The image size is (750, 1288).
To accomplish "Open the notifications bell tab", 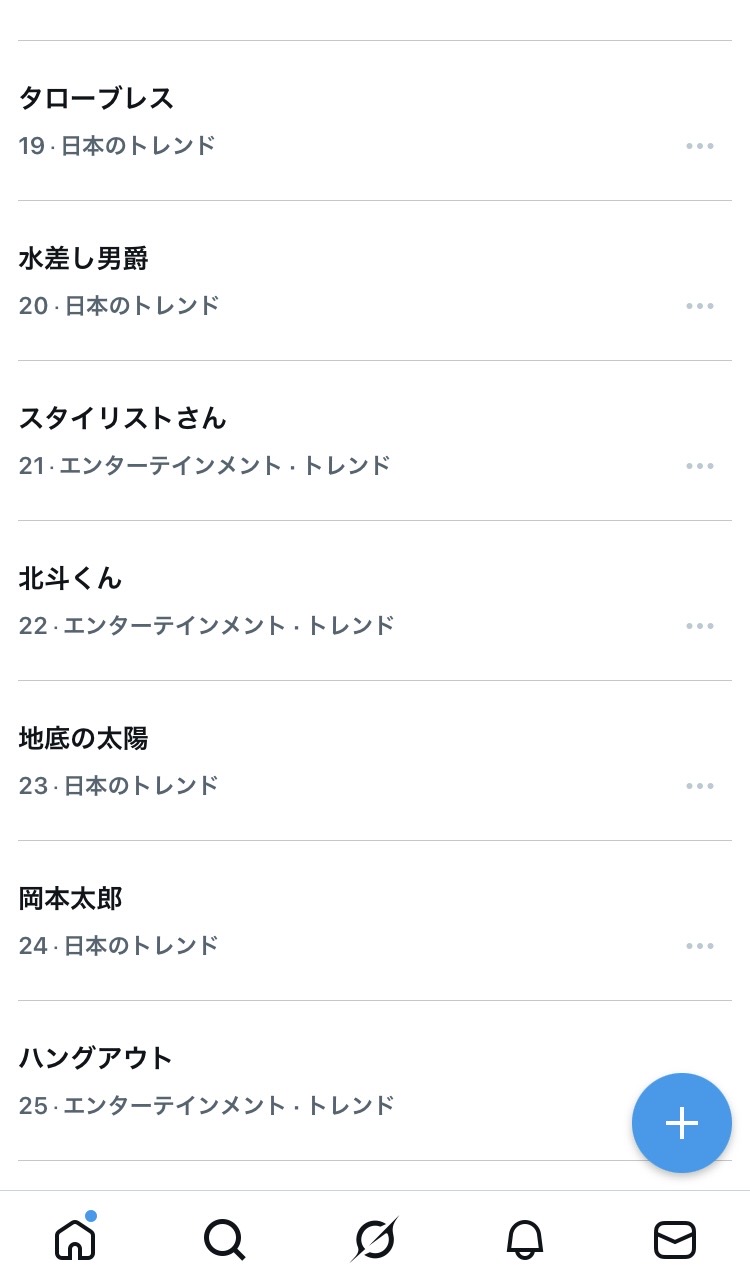I will pos(525,1240).
